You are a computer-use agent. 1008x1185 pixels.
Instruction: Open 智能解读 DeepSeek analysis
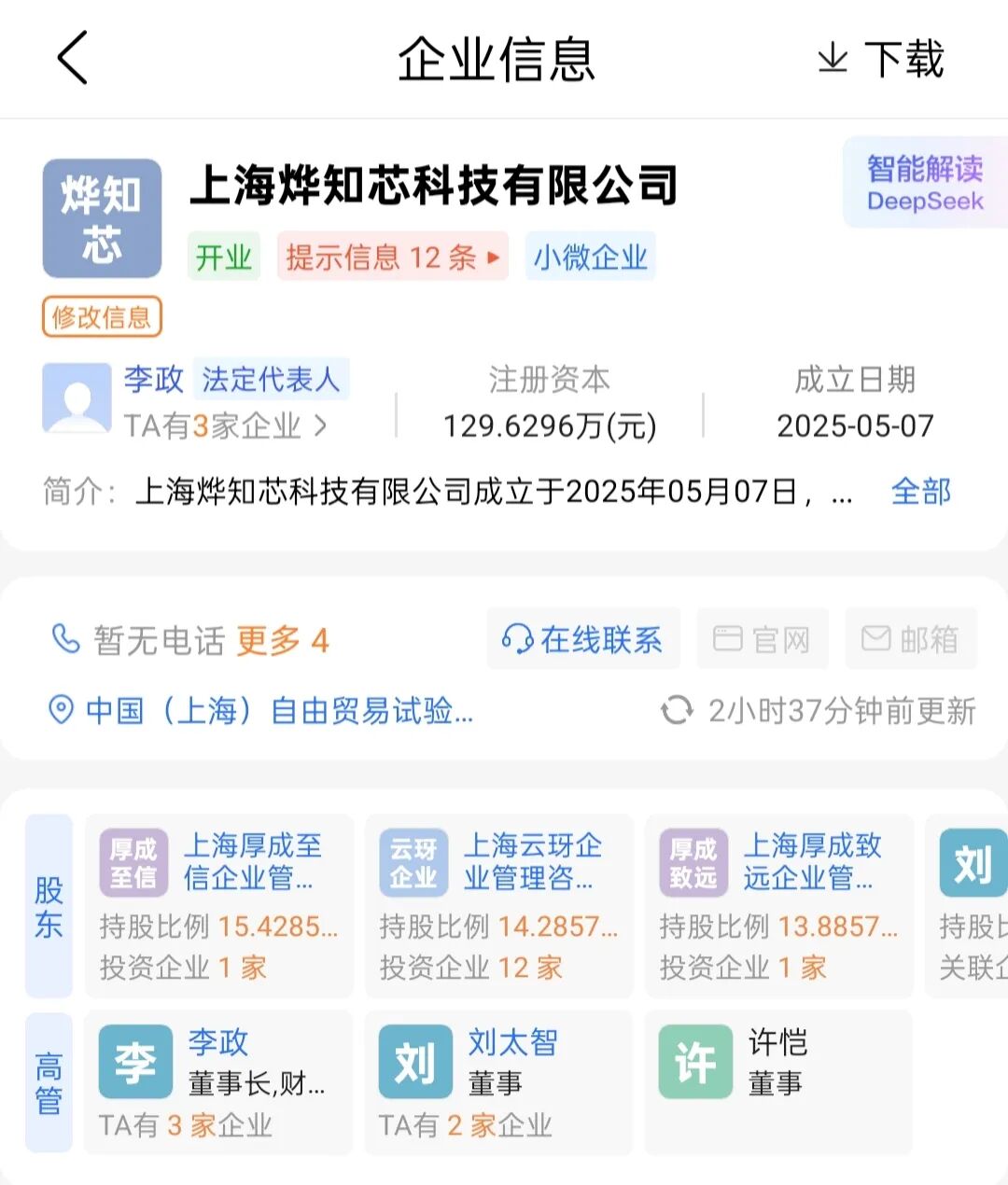[924, 184]
